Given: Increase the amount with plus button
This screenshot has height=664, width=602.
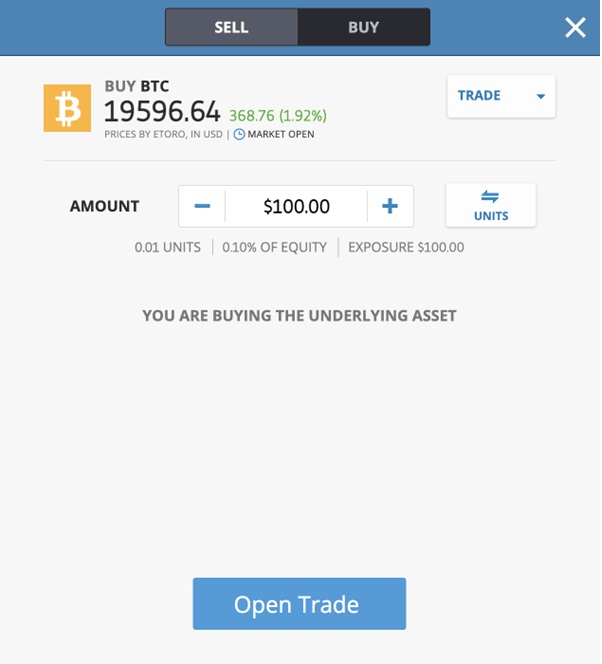Looking at the screenshot, I should pyautogui.click(x=390, y=206).
